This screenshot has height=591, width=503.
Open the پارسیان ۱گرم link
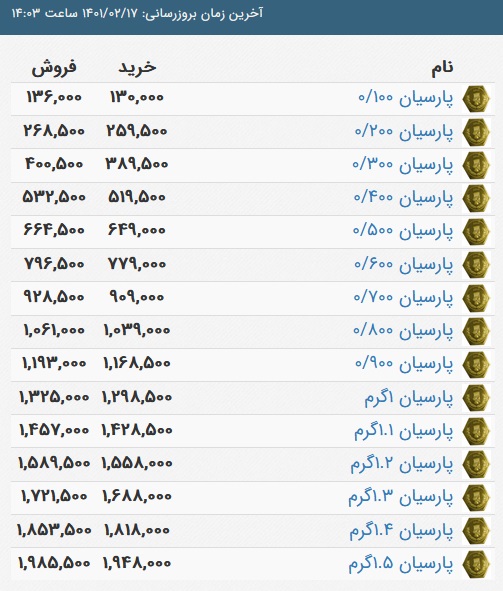[408, 398]
